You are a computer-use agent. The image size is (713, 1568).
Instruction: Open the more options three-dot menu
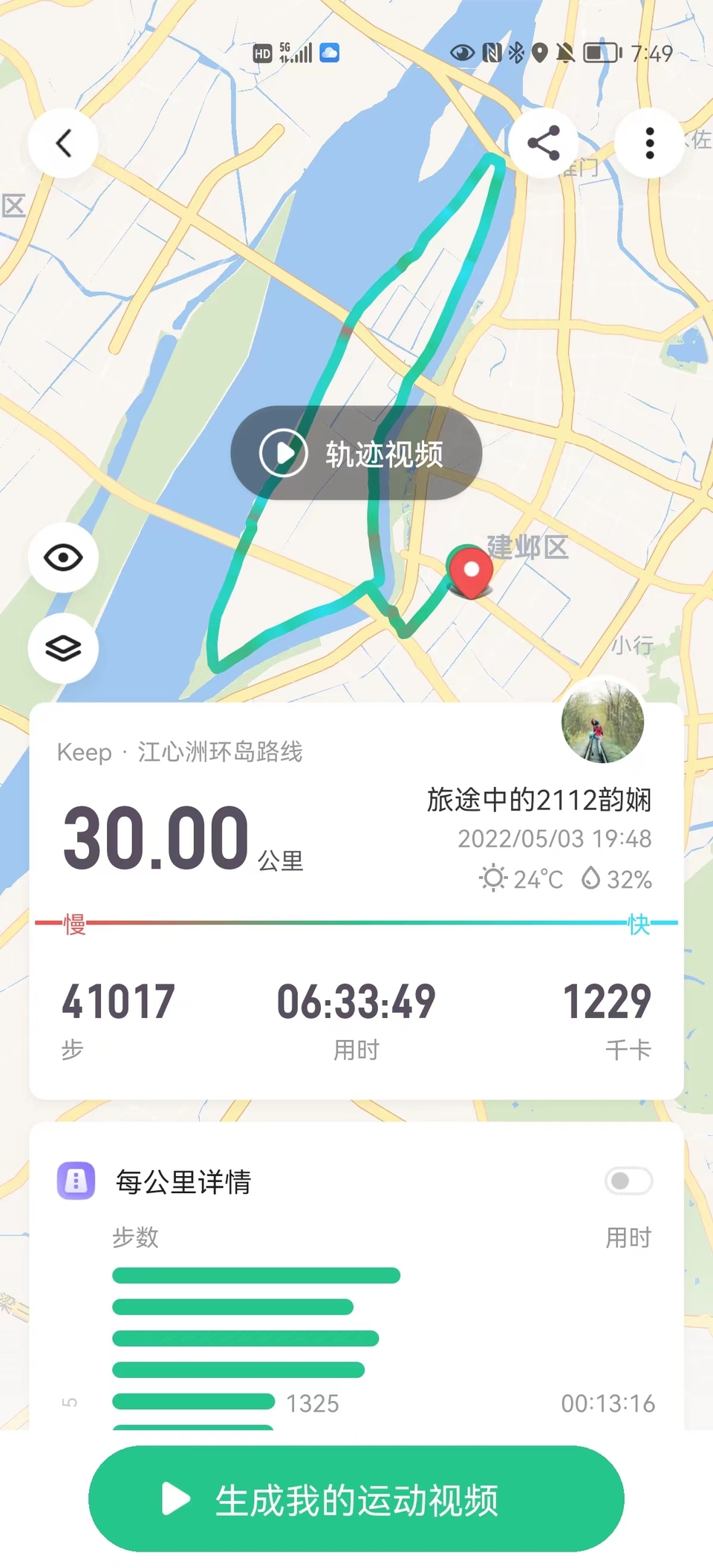650,143
